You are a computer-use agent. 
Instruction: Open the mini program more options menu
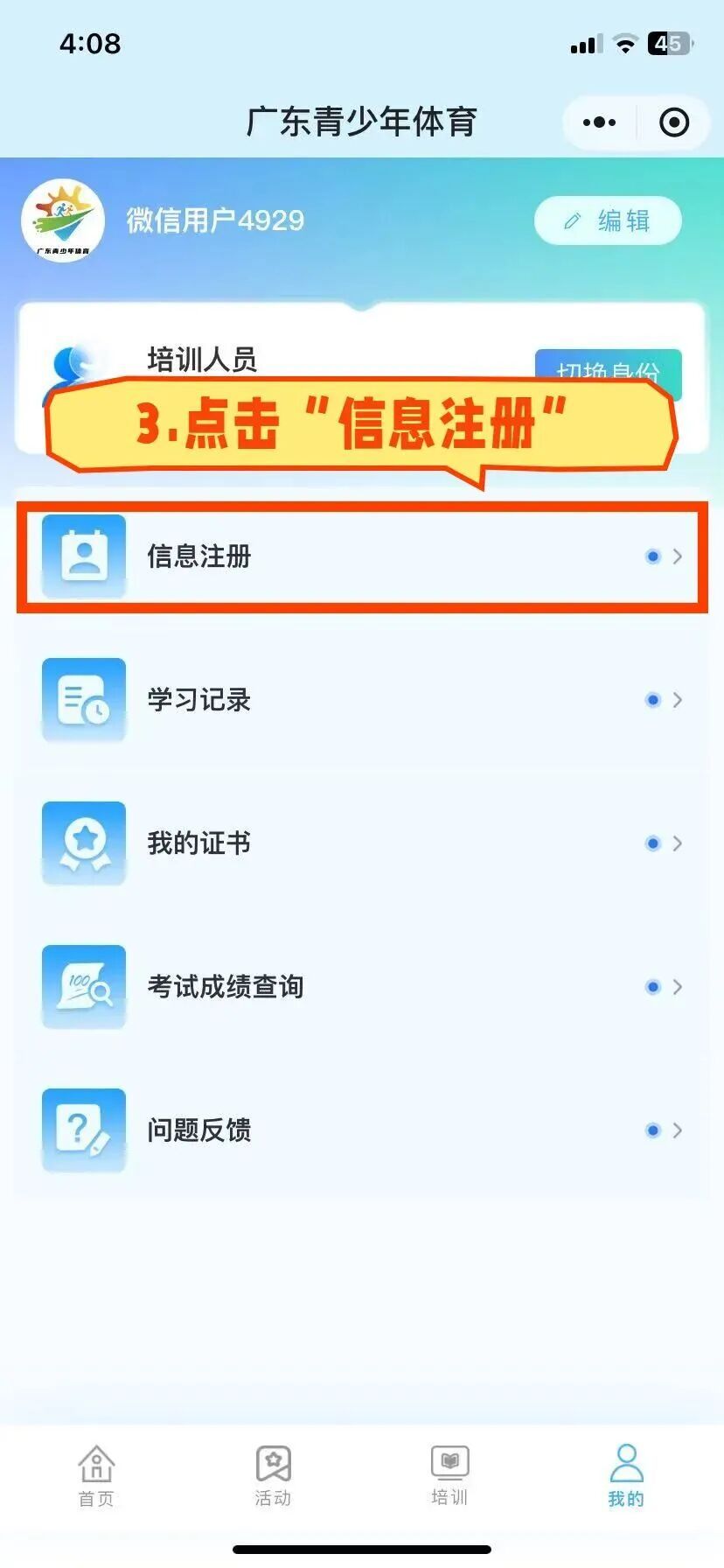click(599, 122)
